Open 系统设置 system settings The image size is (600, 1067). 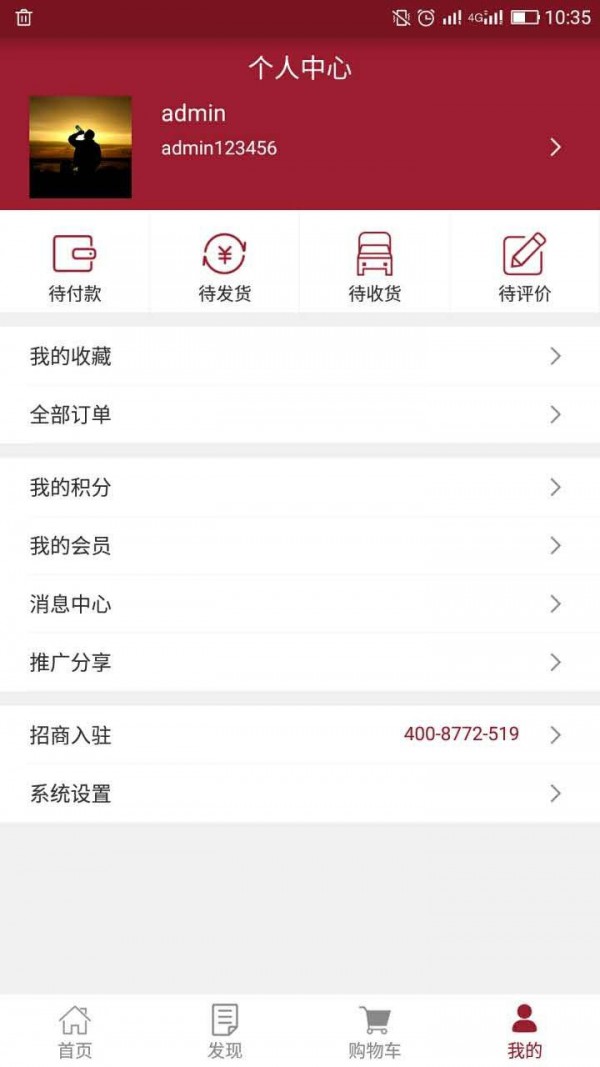(x=300, y=793)
